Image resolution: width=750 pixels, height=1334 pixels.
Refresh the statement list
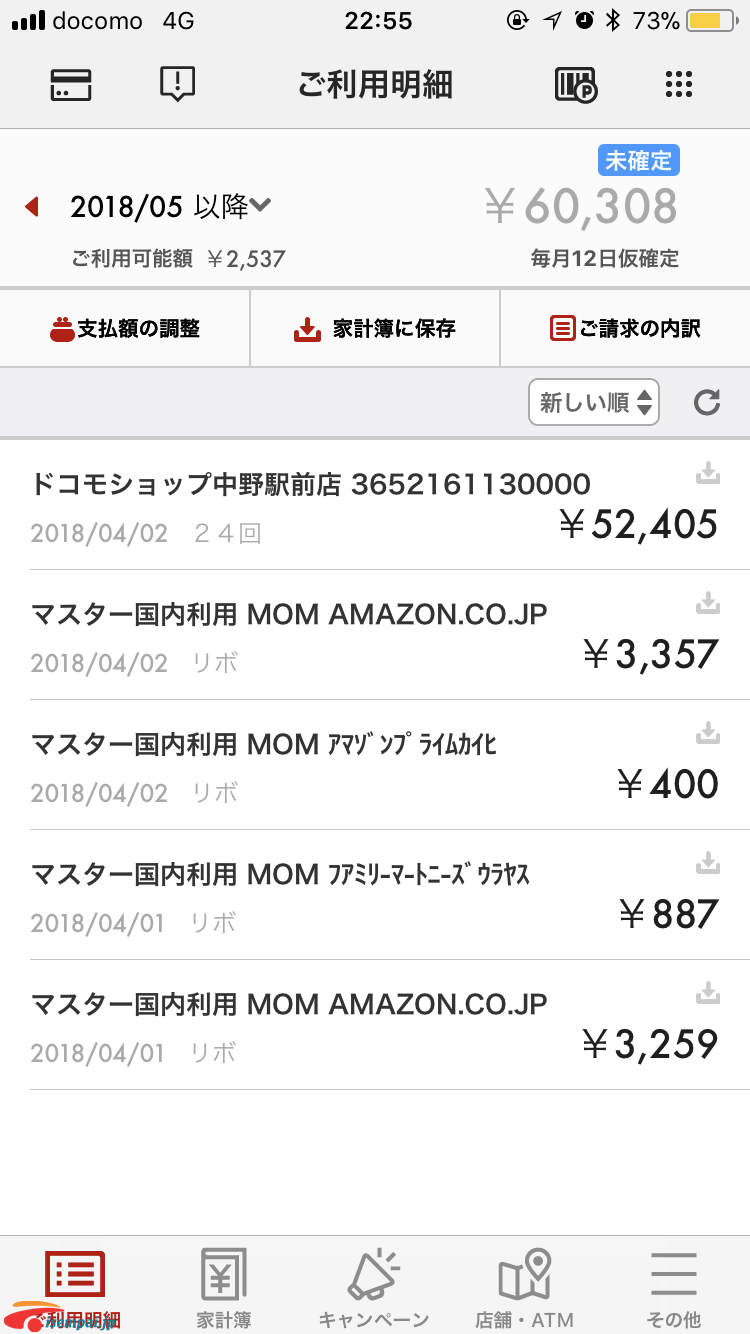click(707, 402)
